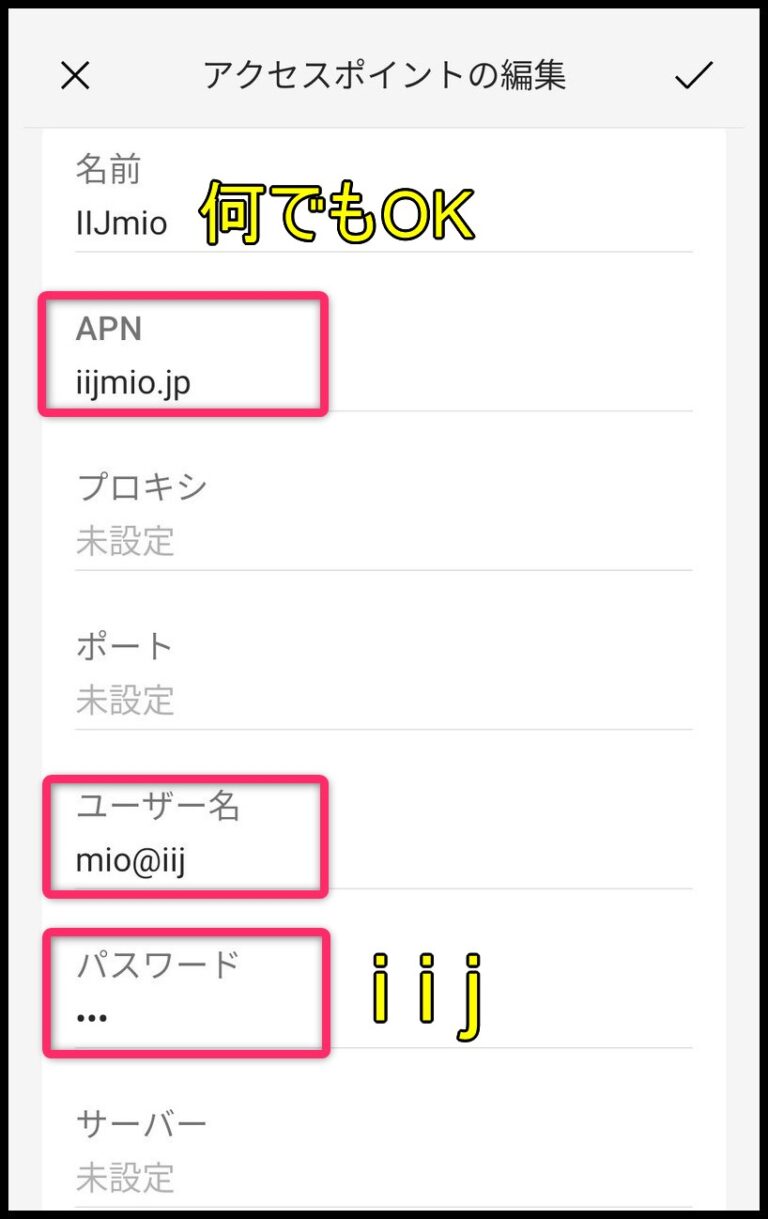This screenshot has height=1219, width=768.
Task: Click the APN field containing iijmio.jp
Action: pos(180,355)
